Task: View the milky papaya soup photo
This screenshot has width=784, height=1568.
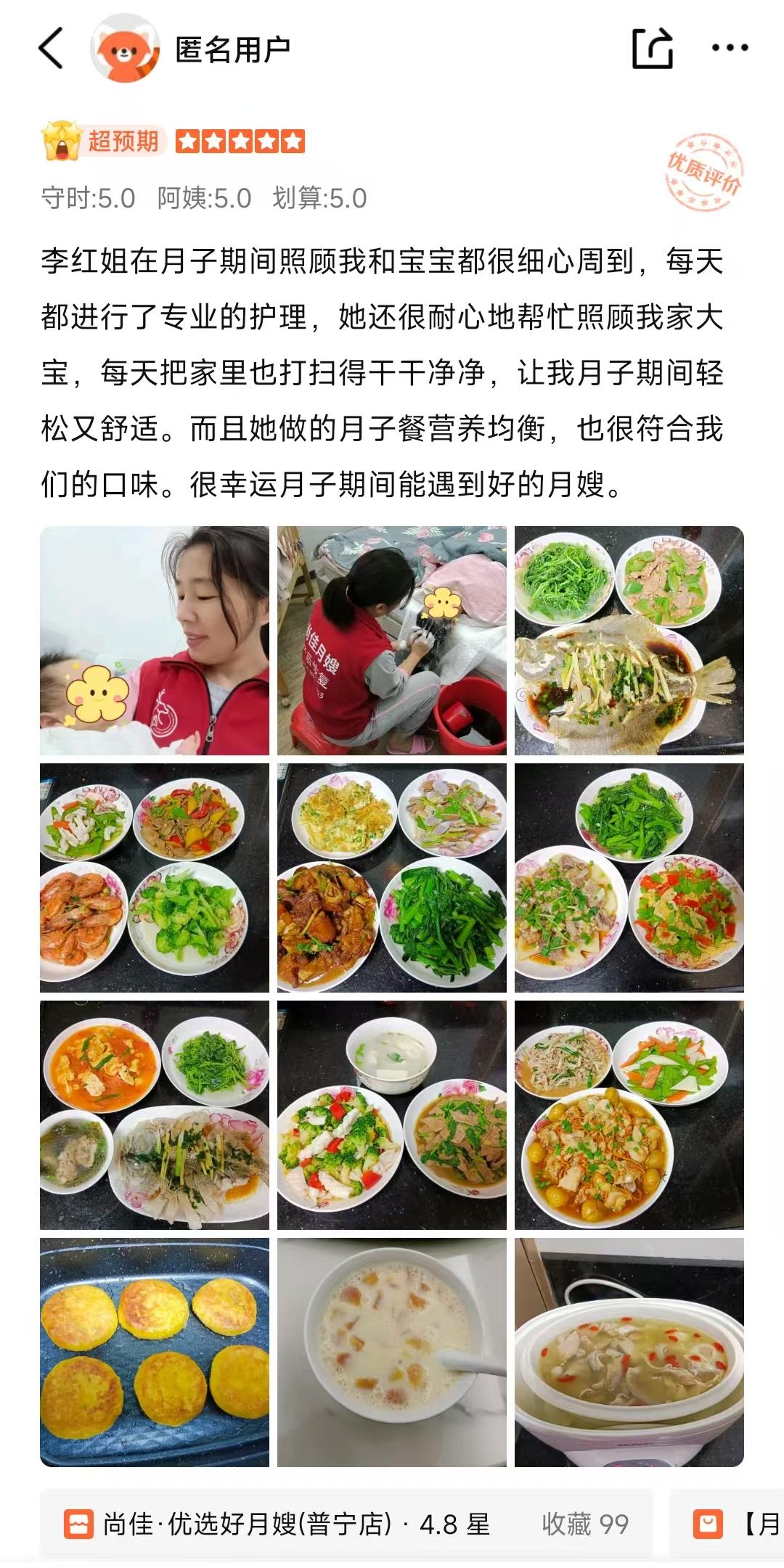Action: (391, 1352)
